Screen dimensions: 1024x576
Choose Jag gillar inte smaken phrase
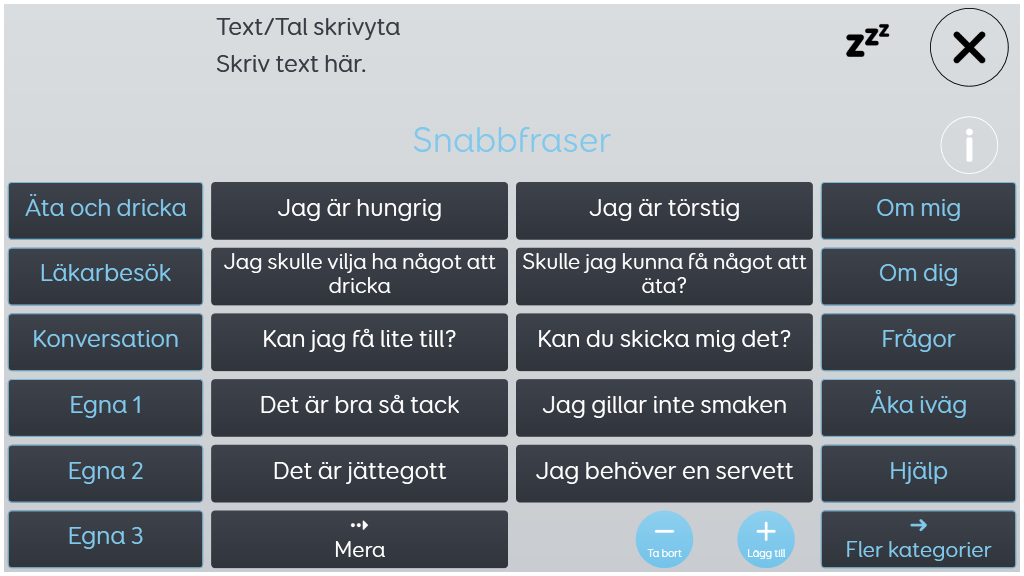coord(664,406)
